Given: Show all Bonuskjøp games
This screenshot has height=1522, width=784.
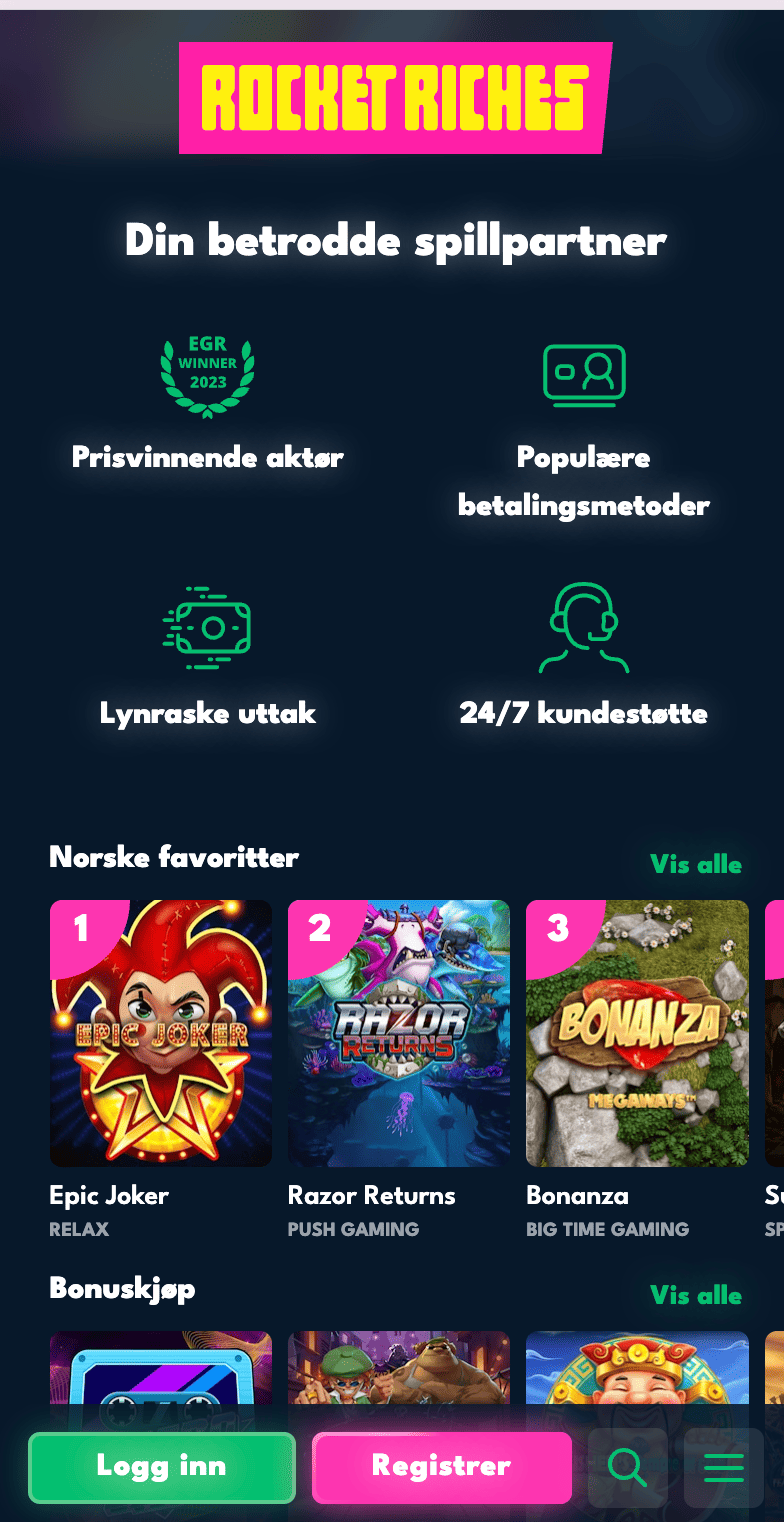Looking at the screenshot, I should point(696,1295).
